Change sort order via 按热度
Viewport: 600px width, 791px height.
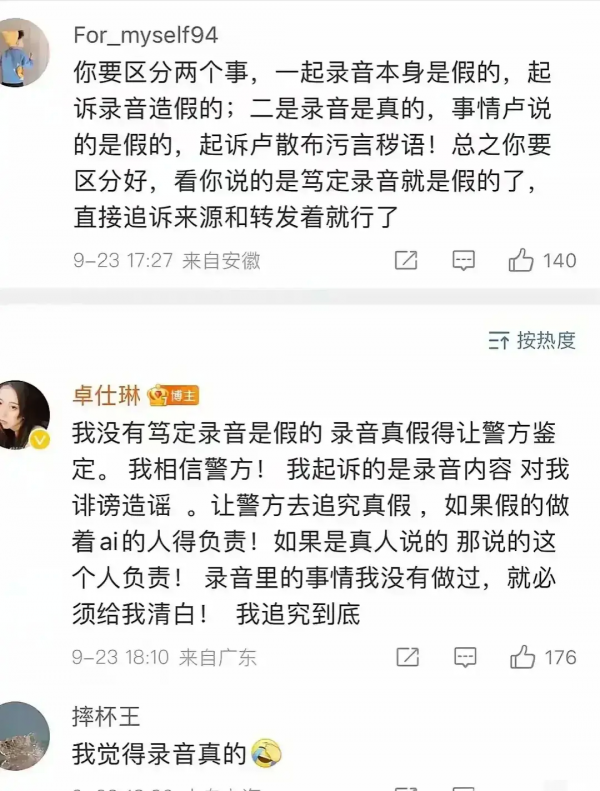[x=532, y=341]
